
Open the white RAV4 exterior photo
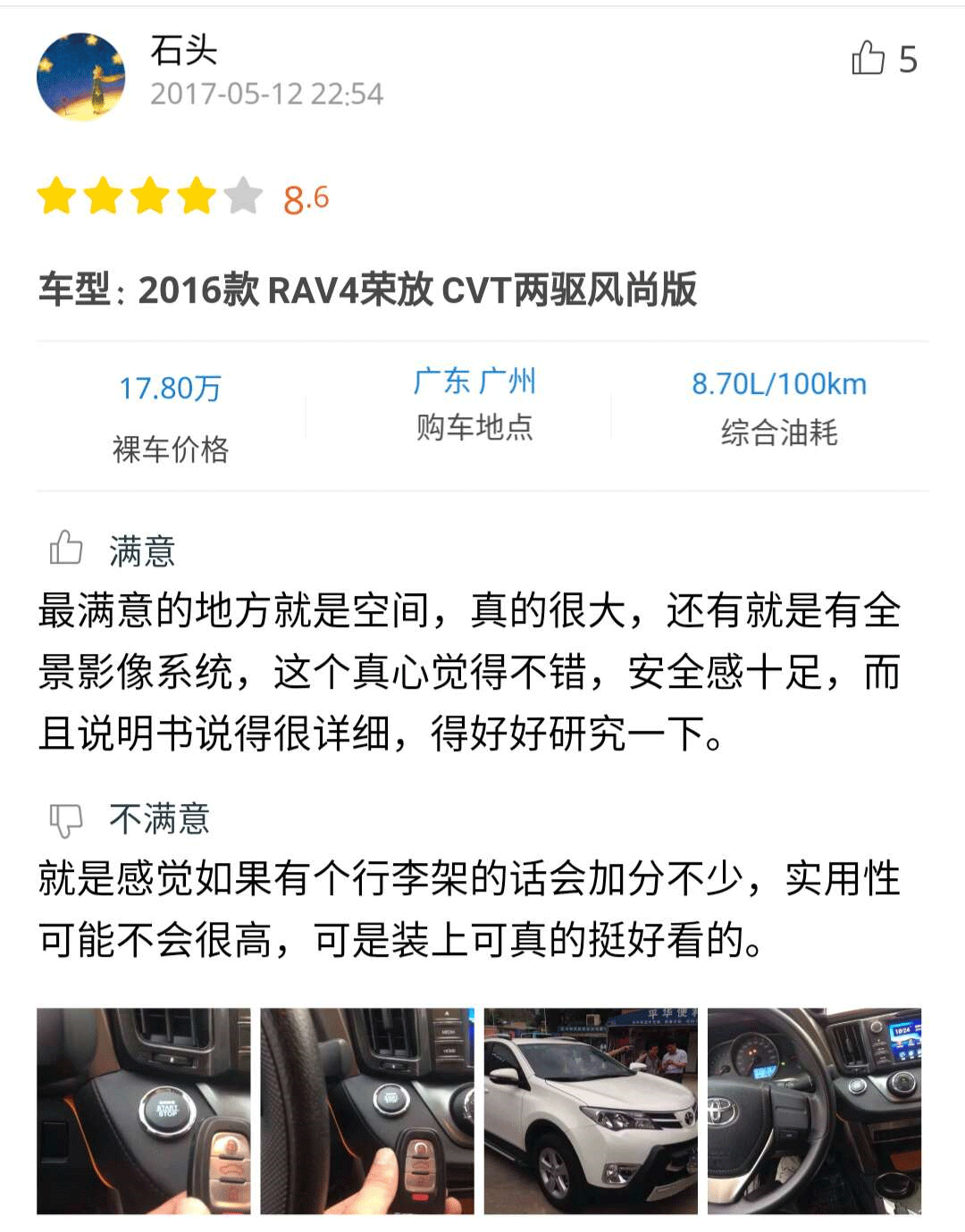pos(591,1110)
